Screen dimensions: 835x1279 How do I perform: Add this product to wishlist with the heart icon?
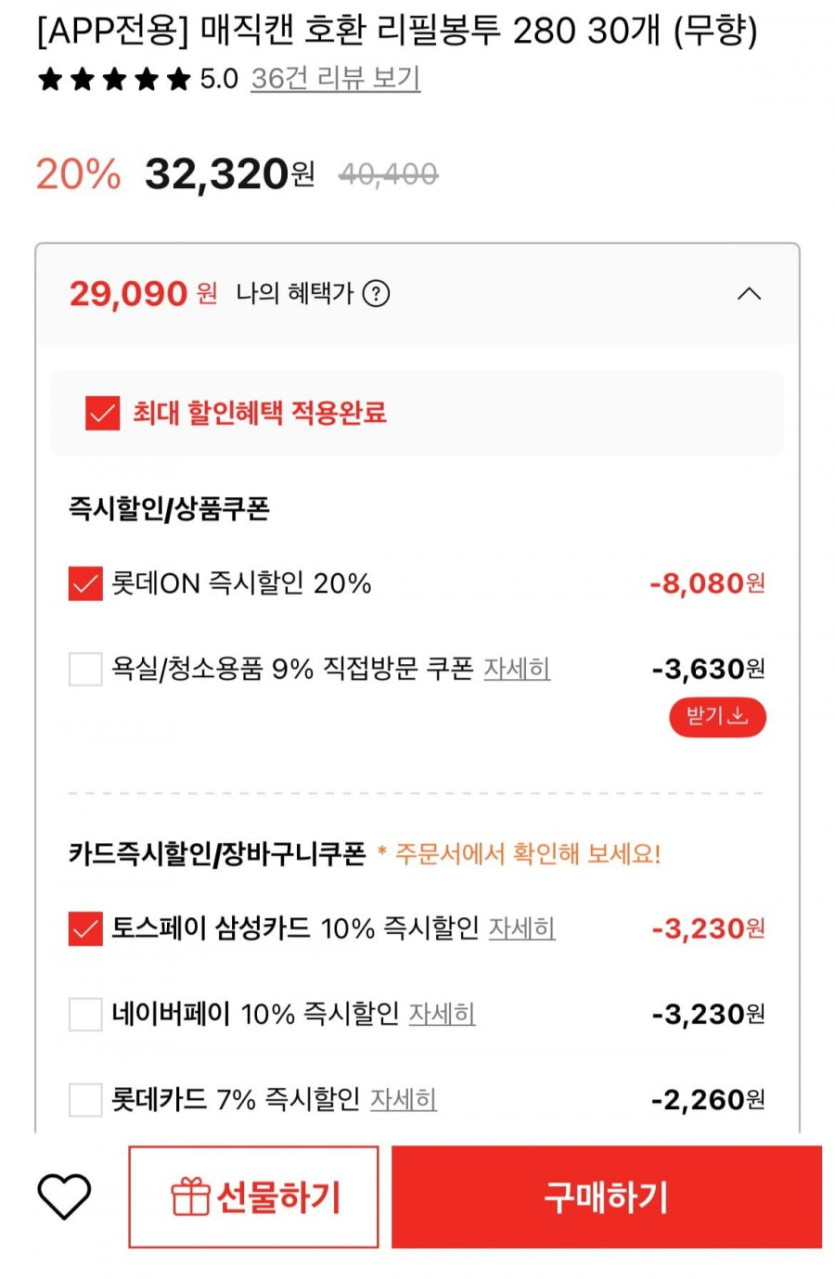pos(64,1196)
